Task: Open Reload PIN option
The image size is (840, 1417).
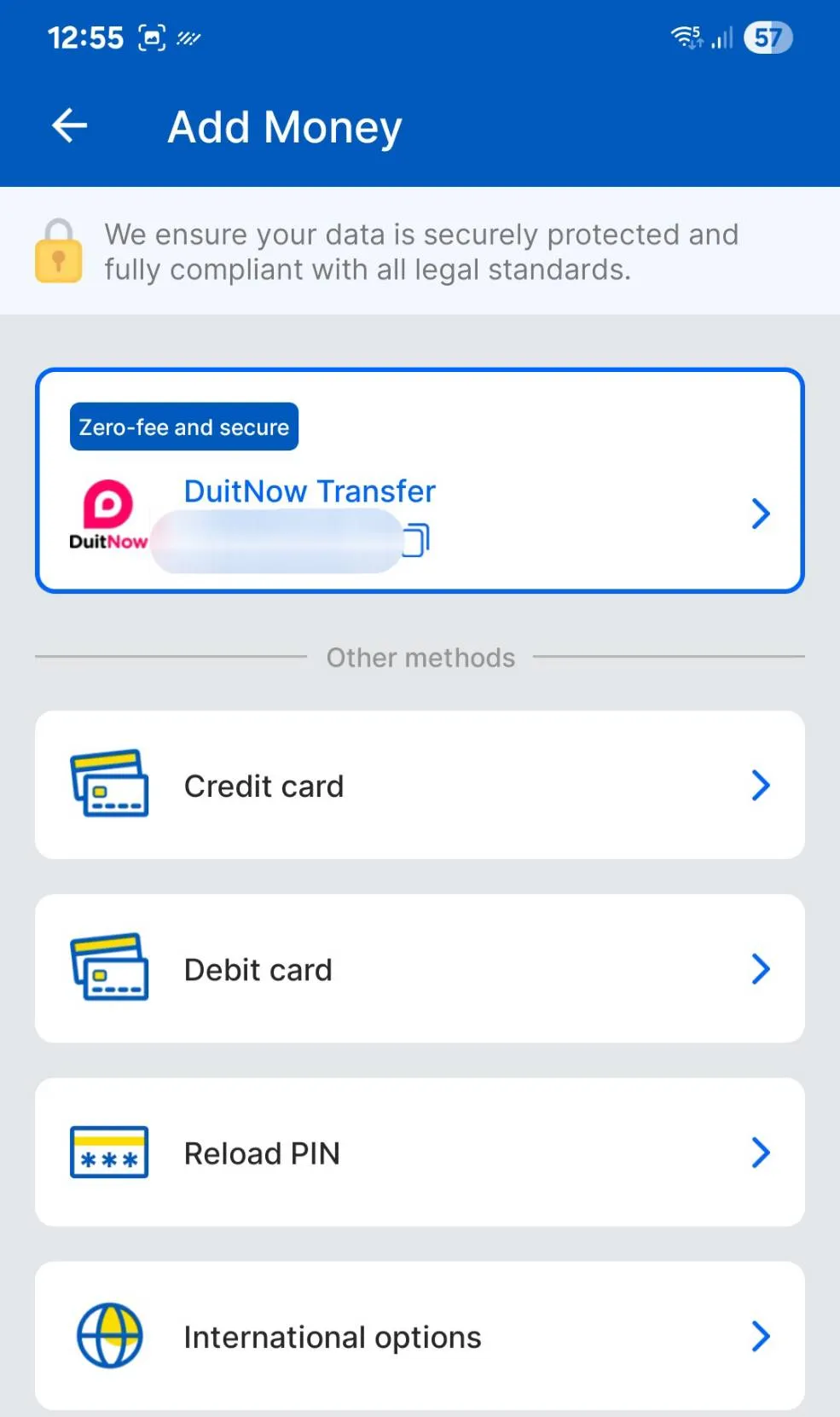Action: pyautogui.click(x=420, y=1153)
